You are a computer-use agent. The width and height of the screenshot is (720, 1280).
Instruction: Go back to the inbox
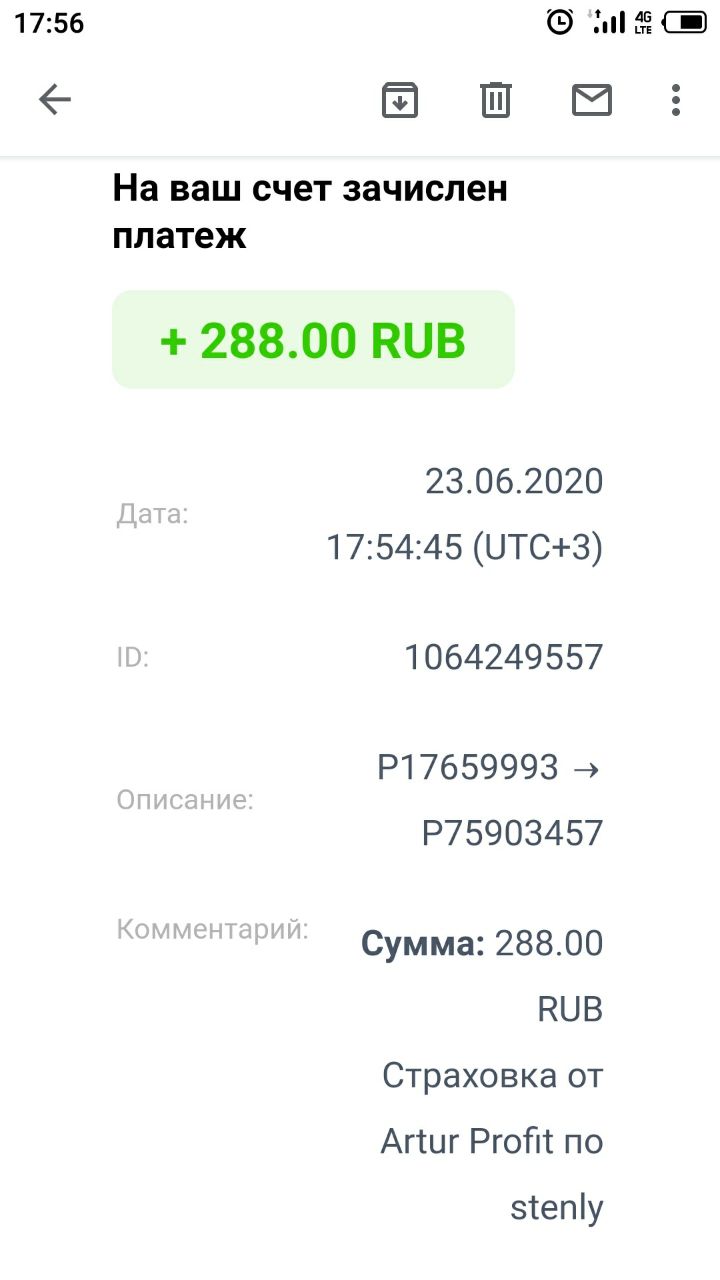(55, 99)
